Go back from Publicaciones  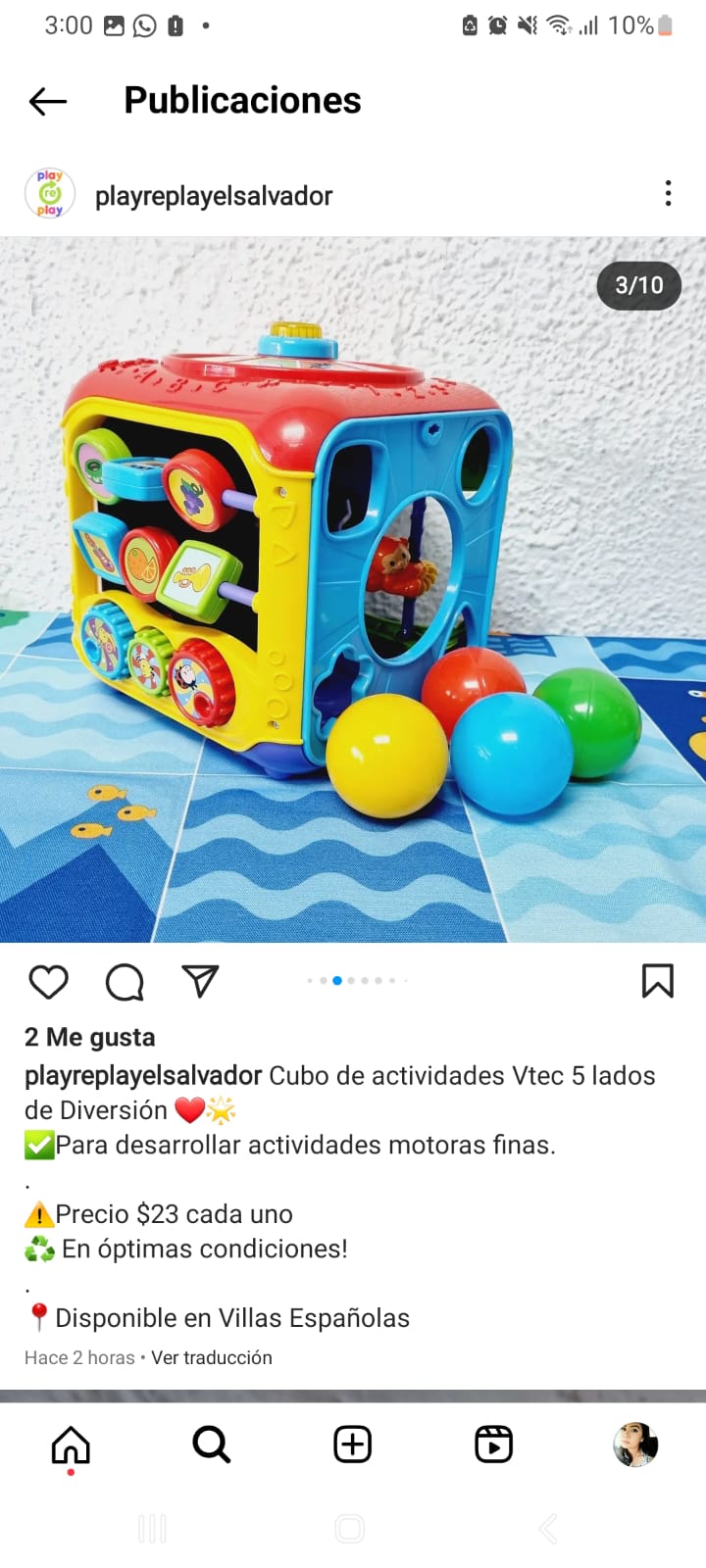[x=47, y=101]
